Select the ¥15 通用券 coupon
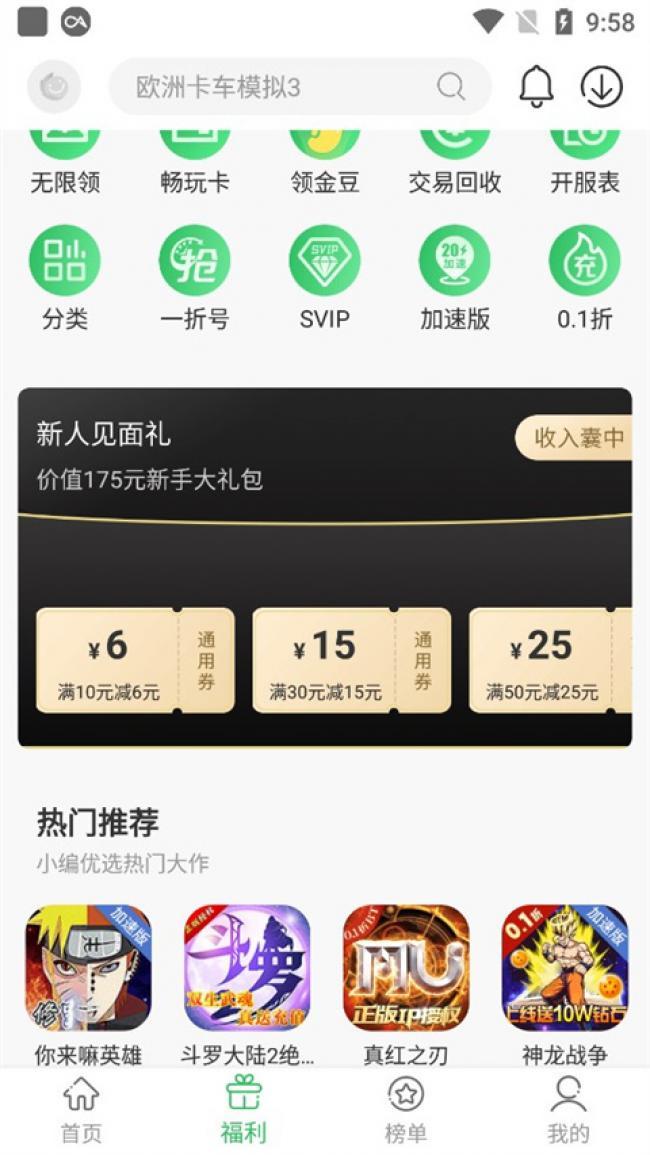Image resolution: width=650 pixels, height=1155 pixels. 351,660
